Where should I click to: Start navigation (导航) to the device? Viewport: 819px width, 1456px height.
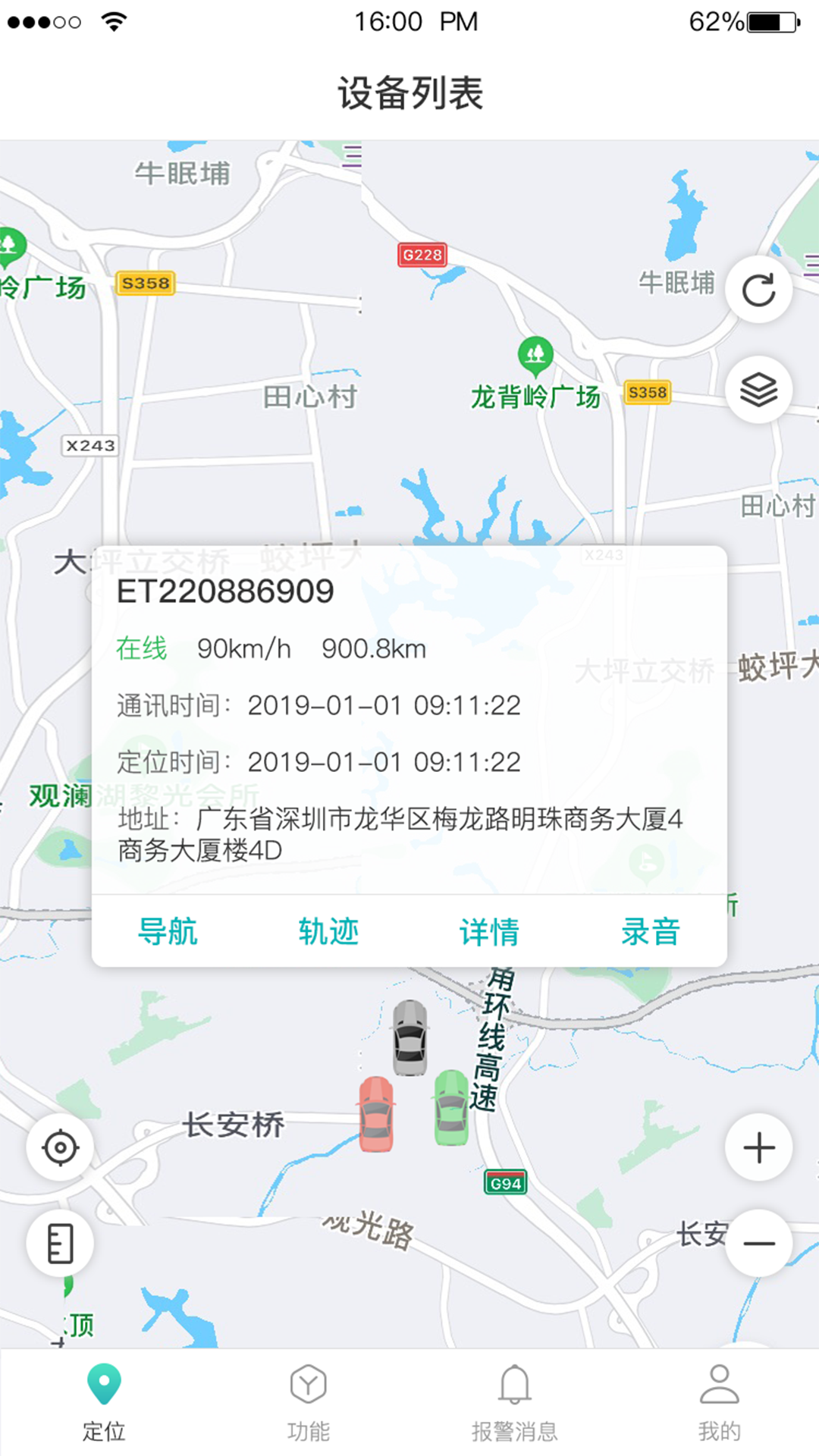coord(168,931)
